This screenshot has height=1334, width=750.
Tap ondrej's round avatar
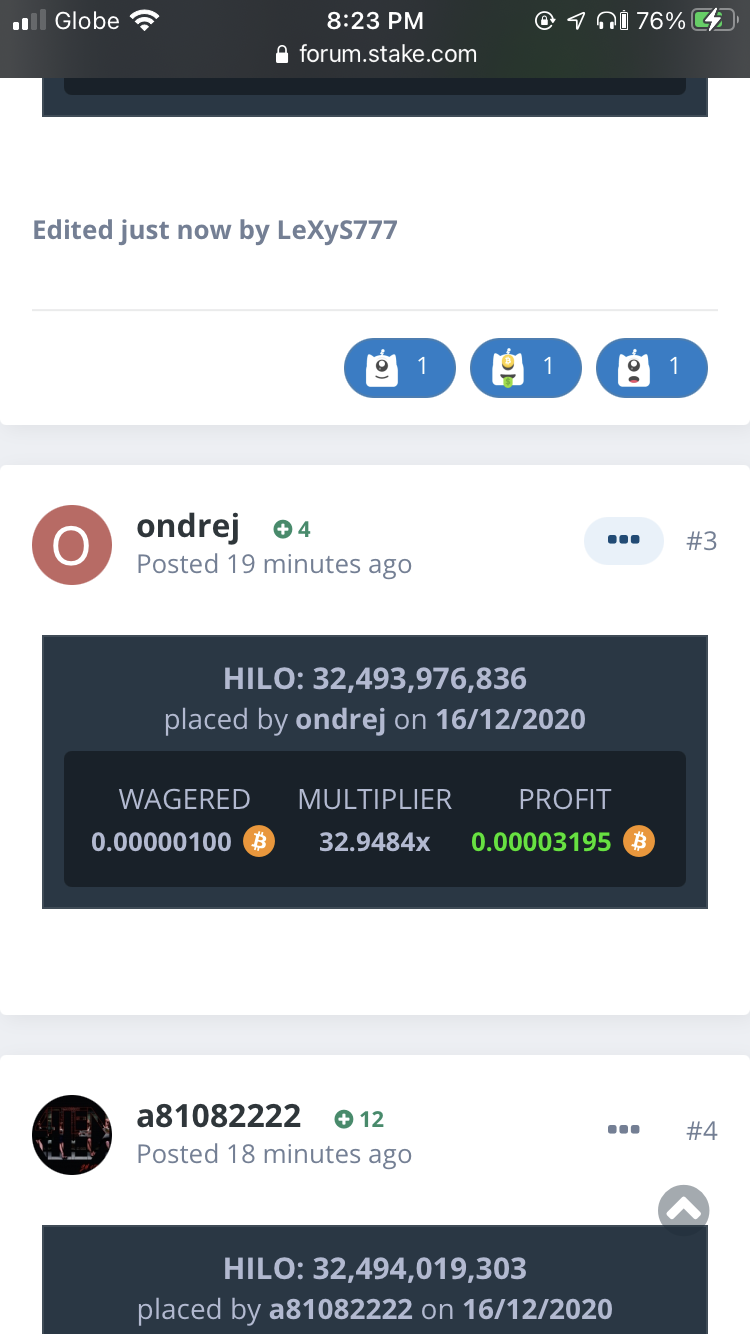point(72,545)
